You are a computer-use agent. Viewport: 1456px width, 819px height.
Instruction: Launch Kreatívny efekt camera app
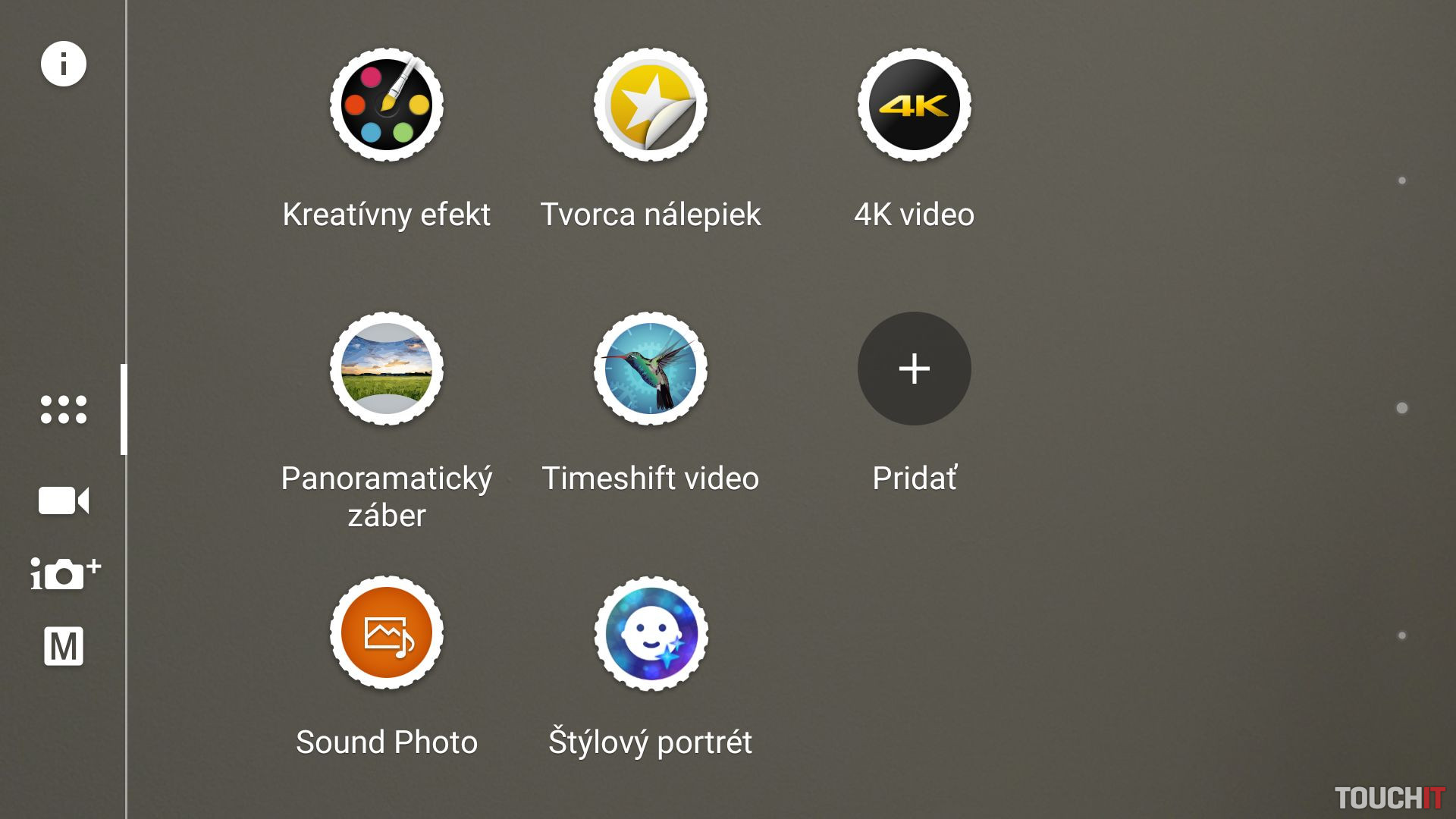click(387, 105)
